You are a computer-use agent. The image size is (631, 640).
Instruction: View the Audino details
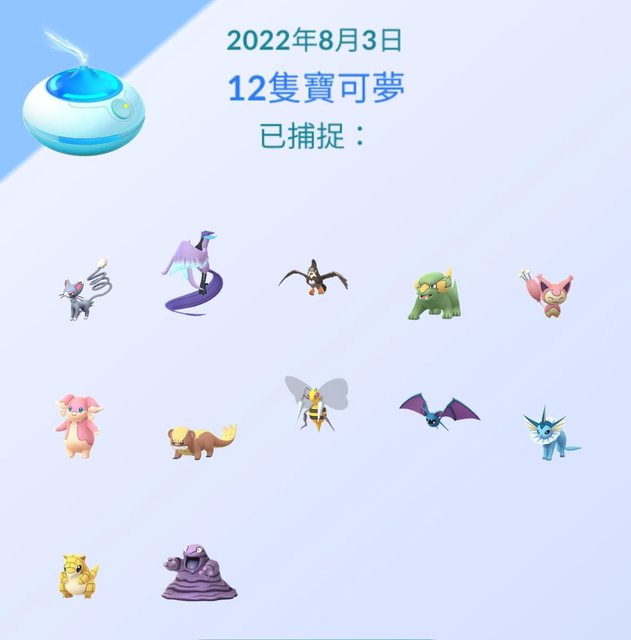pos(77,425)
